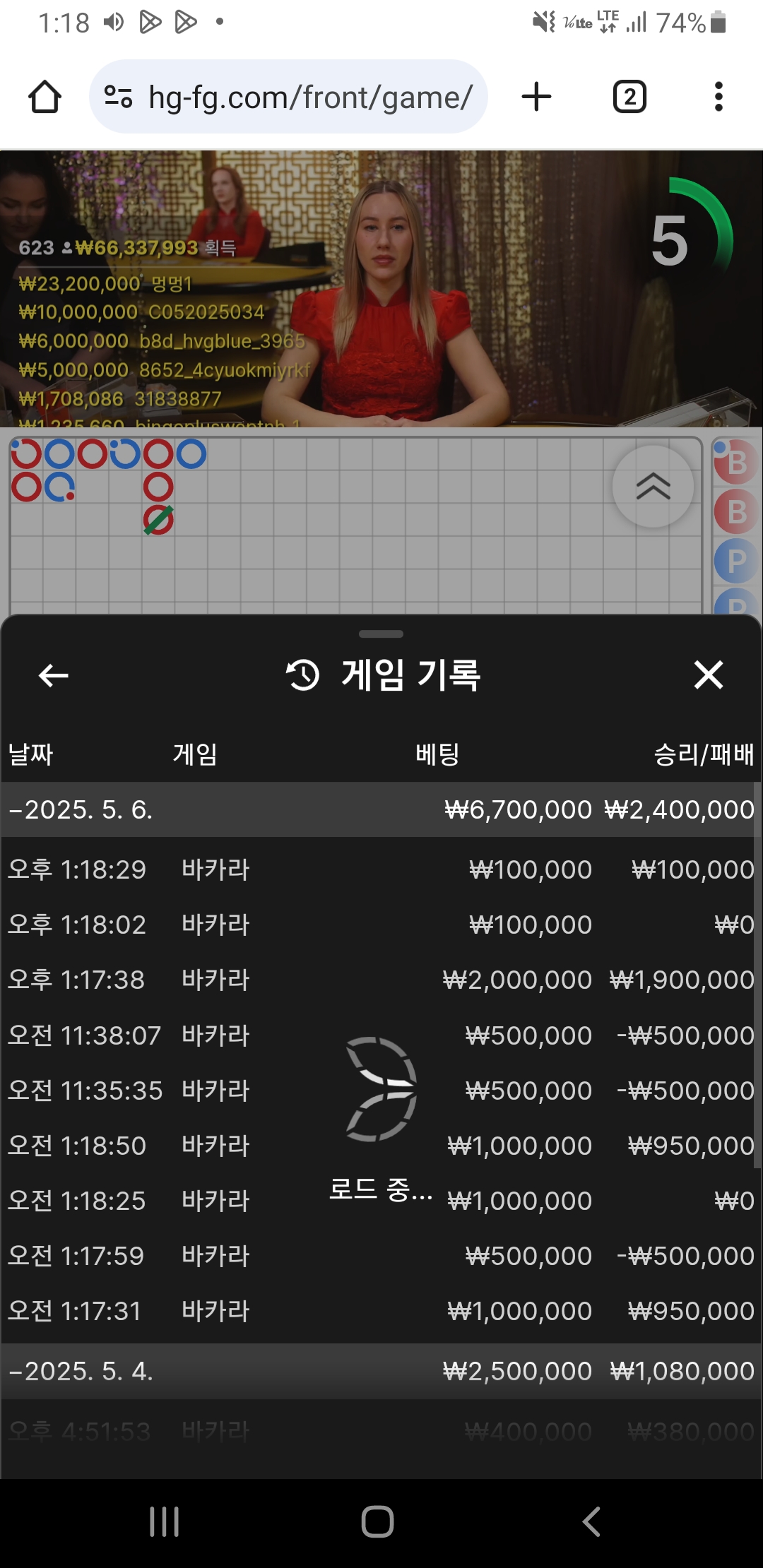Open the 오후 1:17:38 baccarat record
This screenshot has height=1568, width=763.
[380, 980]
